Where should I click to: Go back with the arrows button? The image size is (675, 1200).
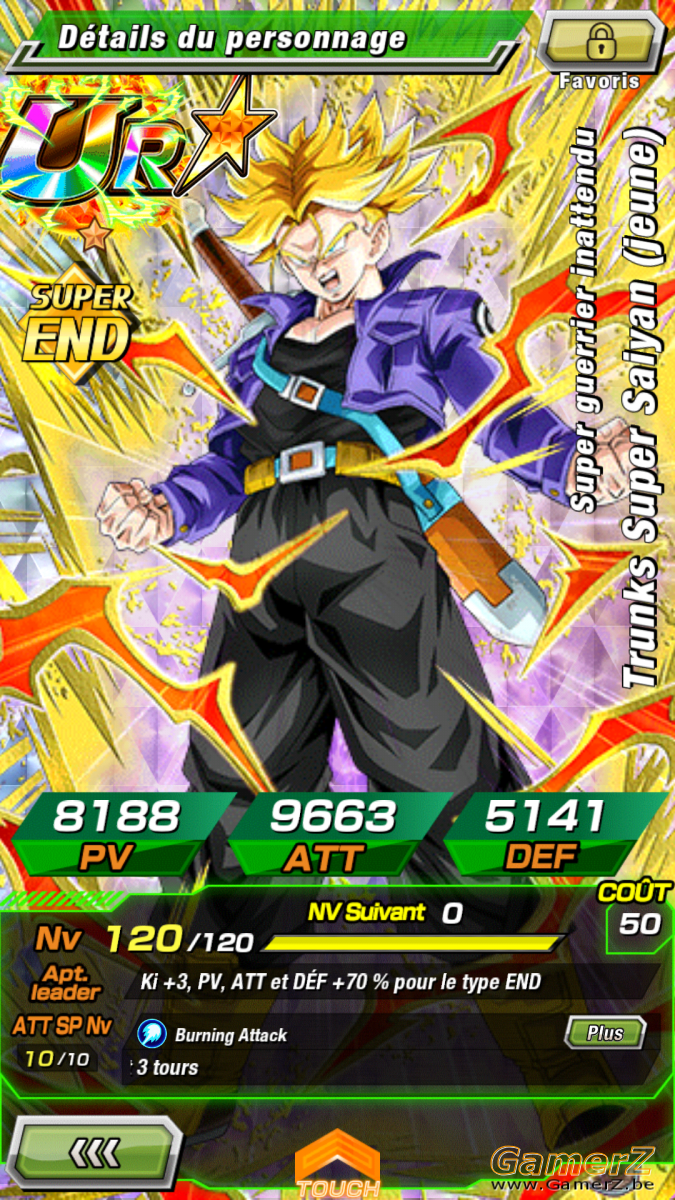95,1153
